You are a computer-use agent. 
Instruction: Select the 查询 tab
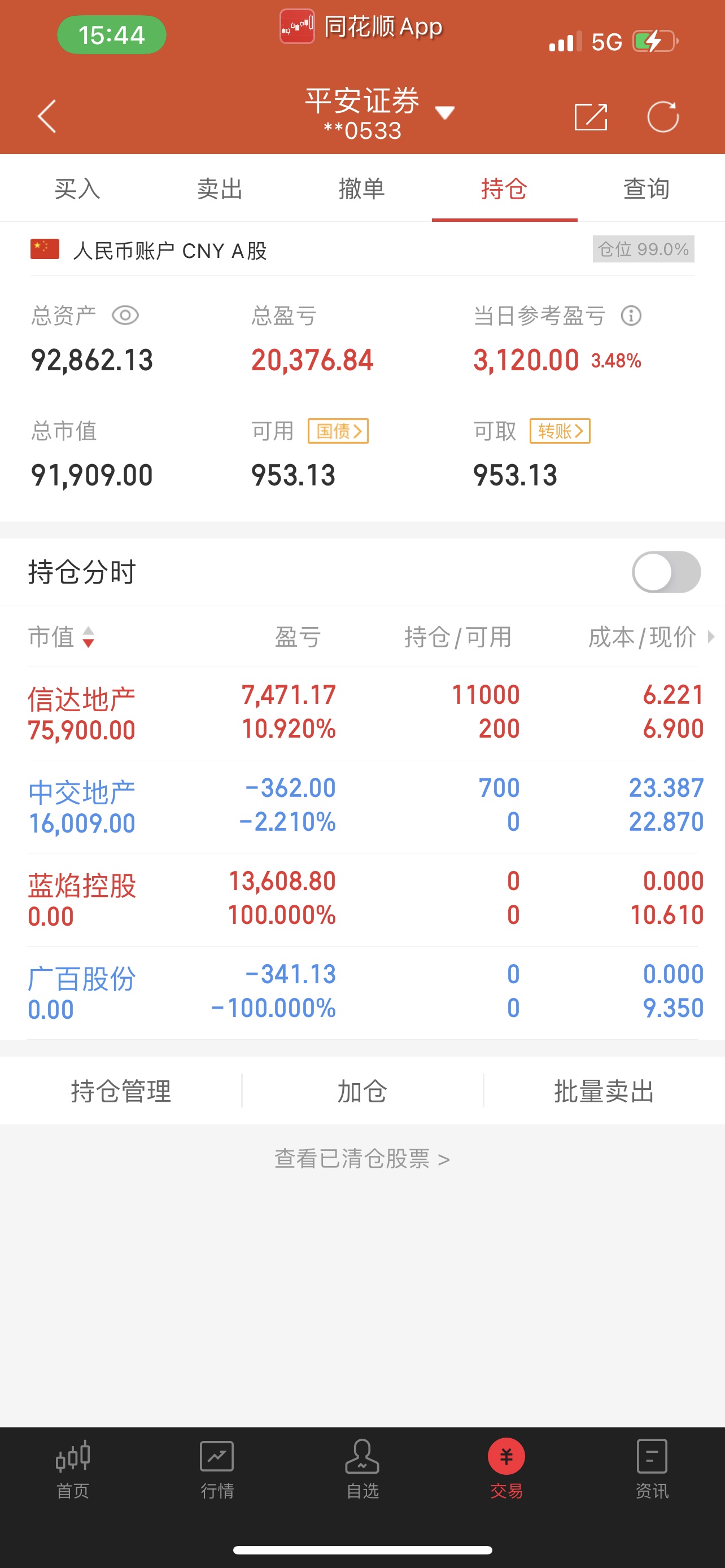[647, 189]
